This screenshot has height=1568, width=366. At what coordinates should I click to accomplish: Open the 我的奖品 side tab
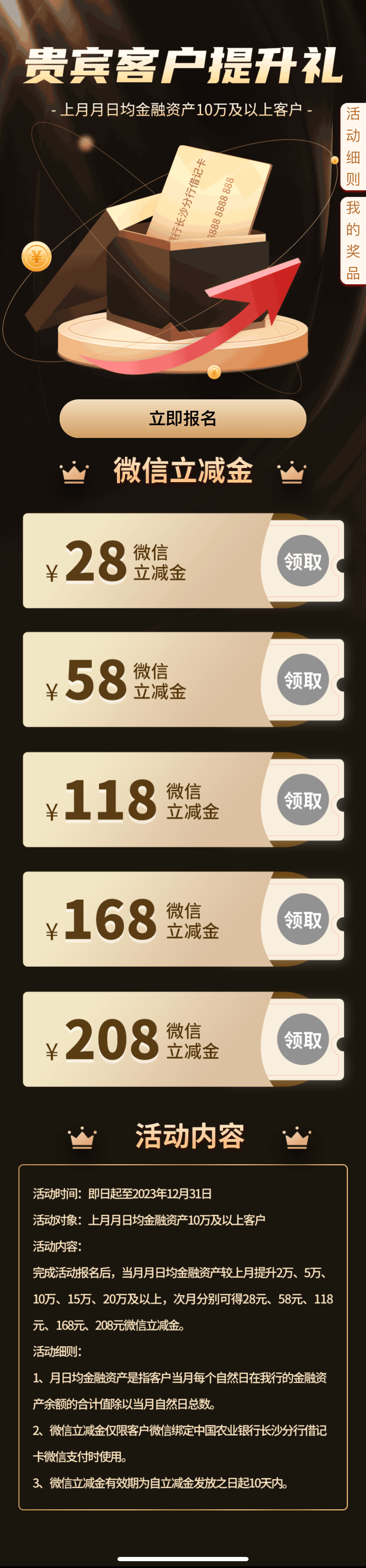[x=353, y=241]
